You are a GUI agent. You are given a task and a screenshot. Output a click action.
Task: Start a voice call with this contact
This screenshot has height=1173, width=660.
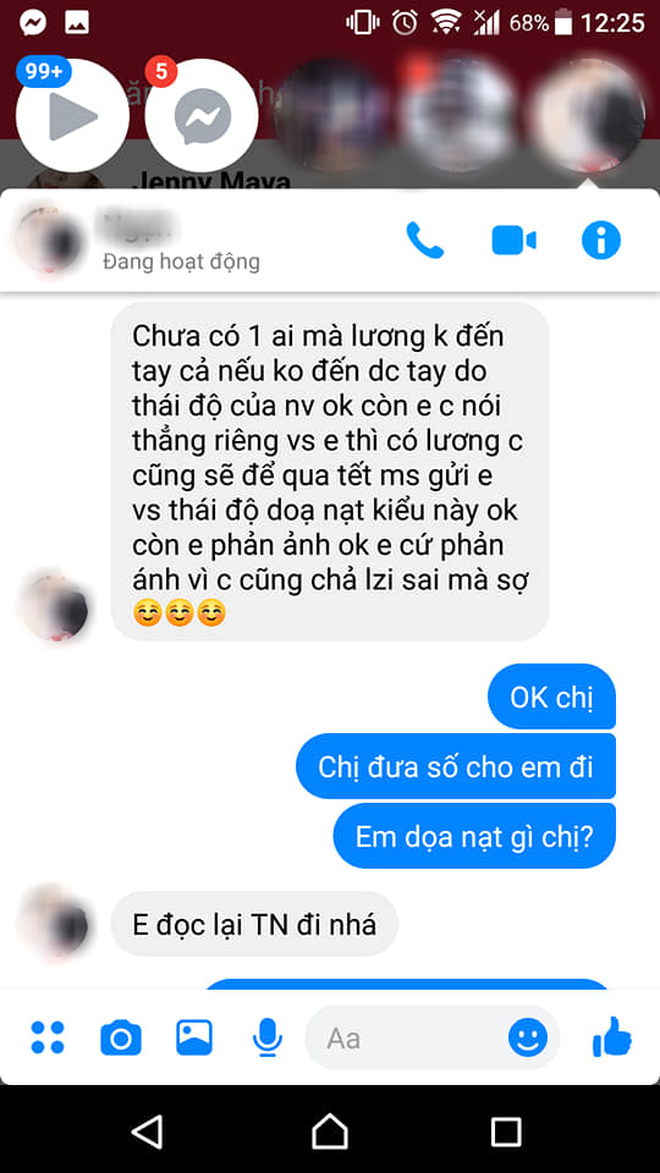[x=425, y=241]
